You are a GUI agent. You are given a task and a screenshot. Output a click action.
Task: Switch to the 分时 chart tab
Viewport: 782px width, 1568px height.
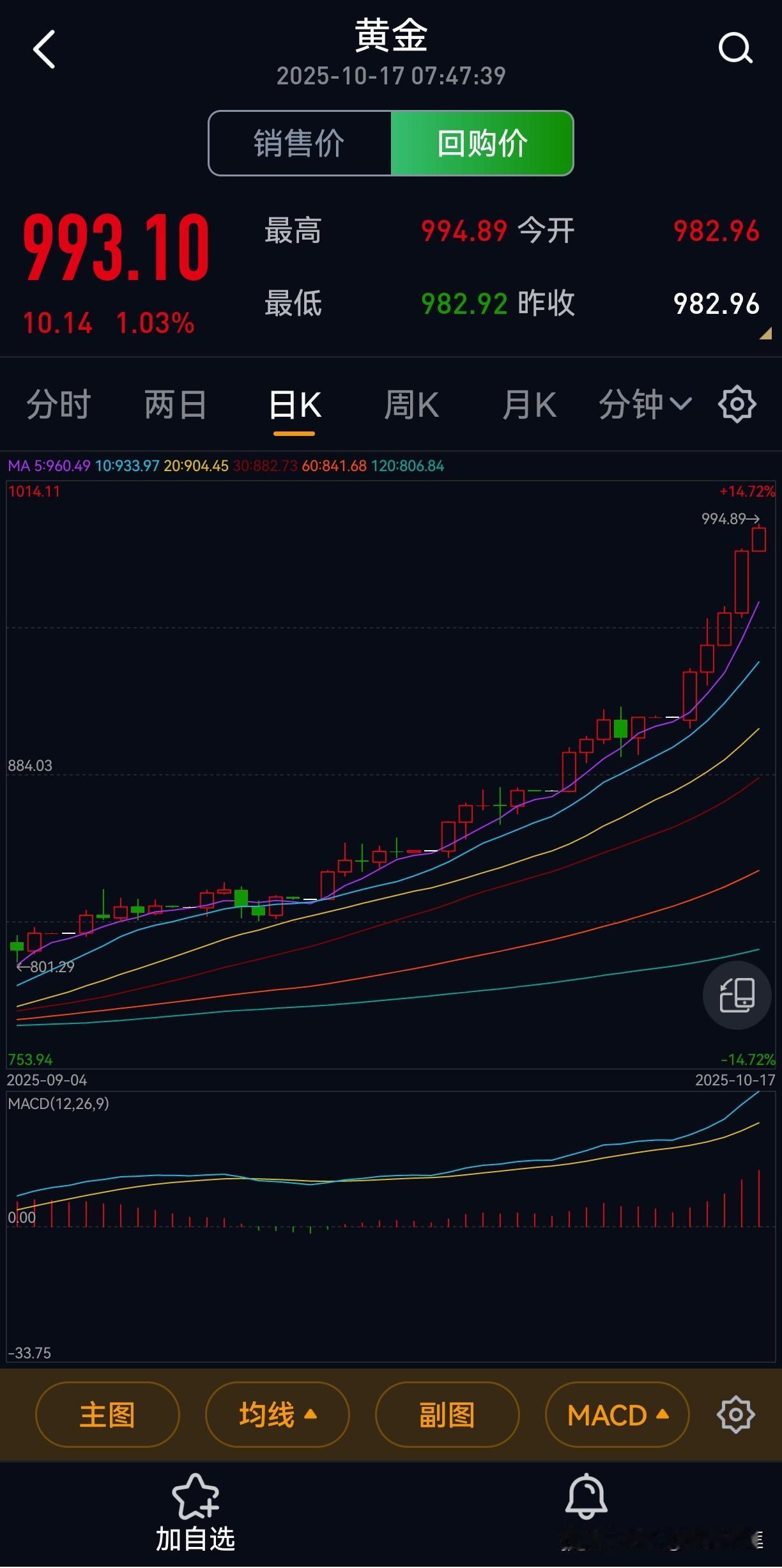point(59,405)
